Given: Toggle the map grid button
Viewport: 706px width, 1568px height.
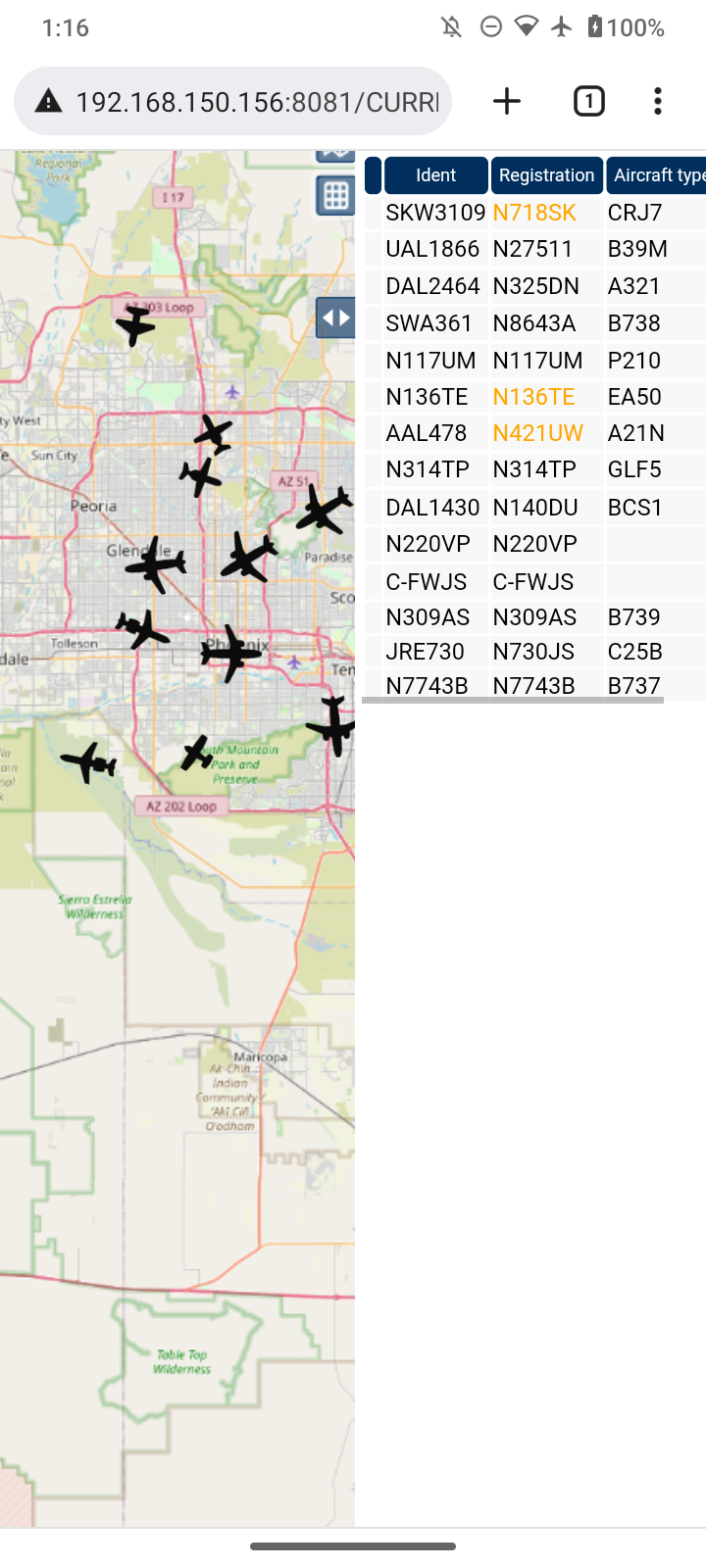Looking at the screenshot, I should click(335, 196).
